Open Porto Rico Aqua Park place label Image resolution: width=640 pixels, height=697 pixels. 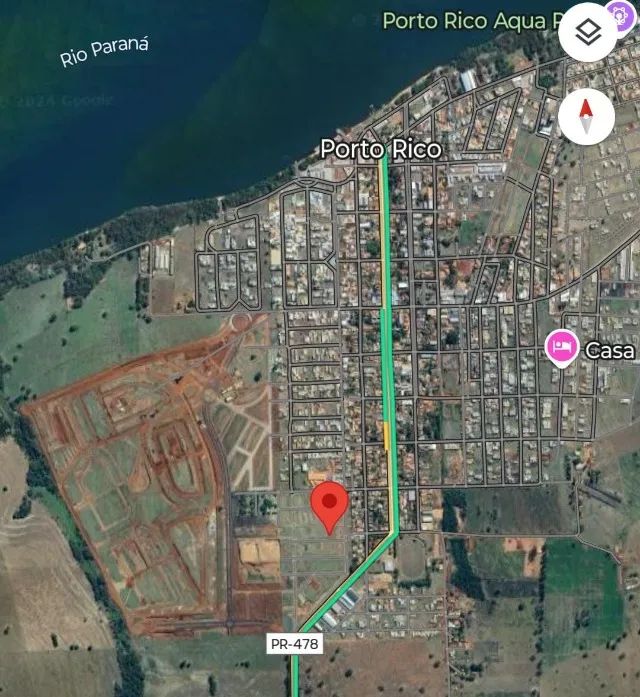point(470,20)
